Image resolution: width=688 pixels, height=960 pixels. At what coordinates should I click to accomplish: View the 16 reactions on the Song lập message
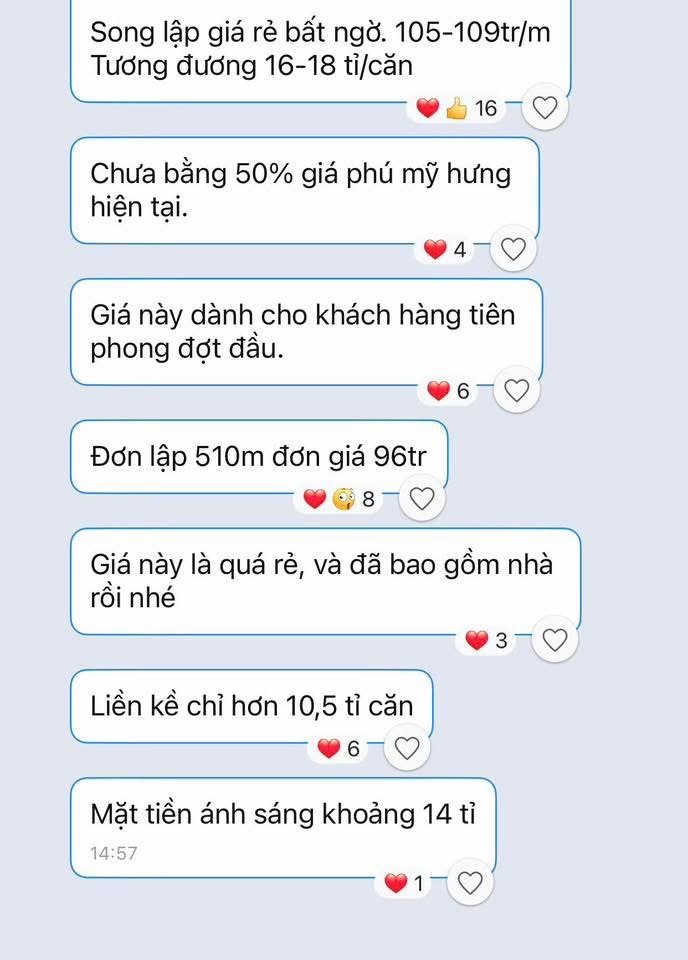click(457, 108)
